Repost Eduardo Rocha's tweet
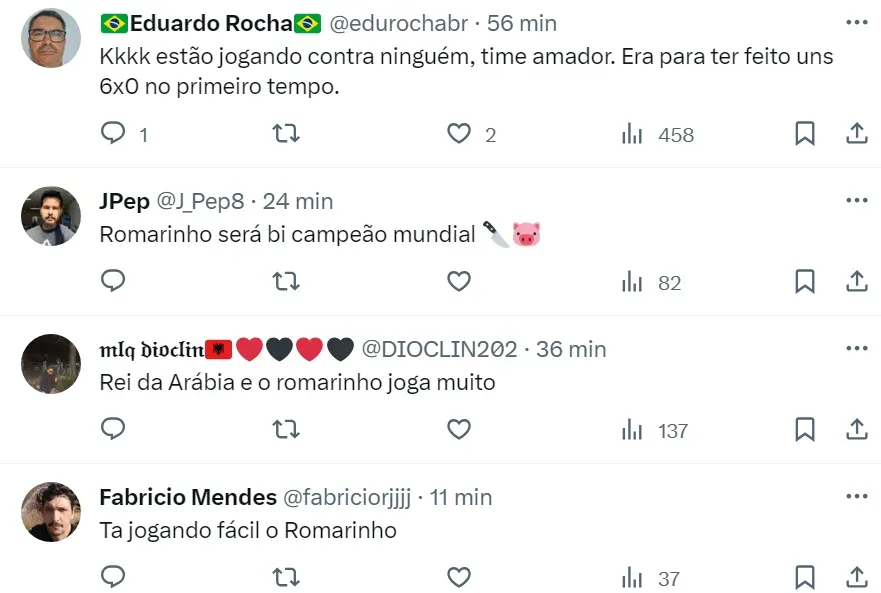881x593 pixels. tap(286, 134)
